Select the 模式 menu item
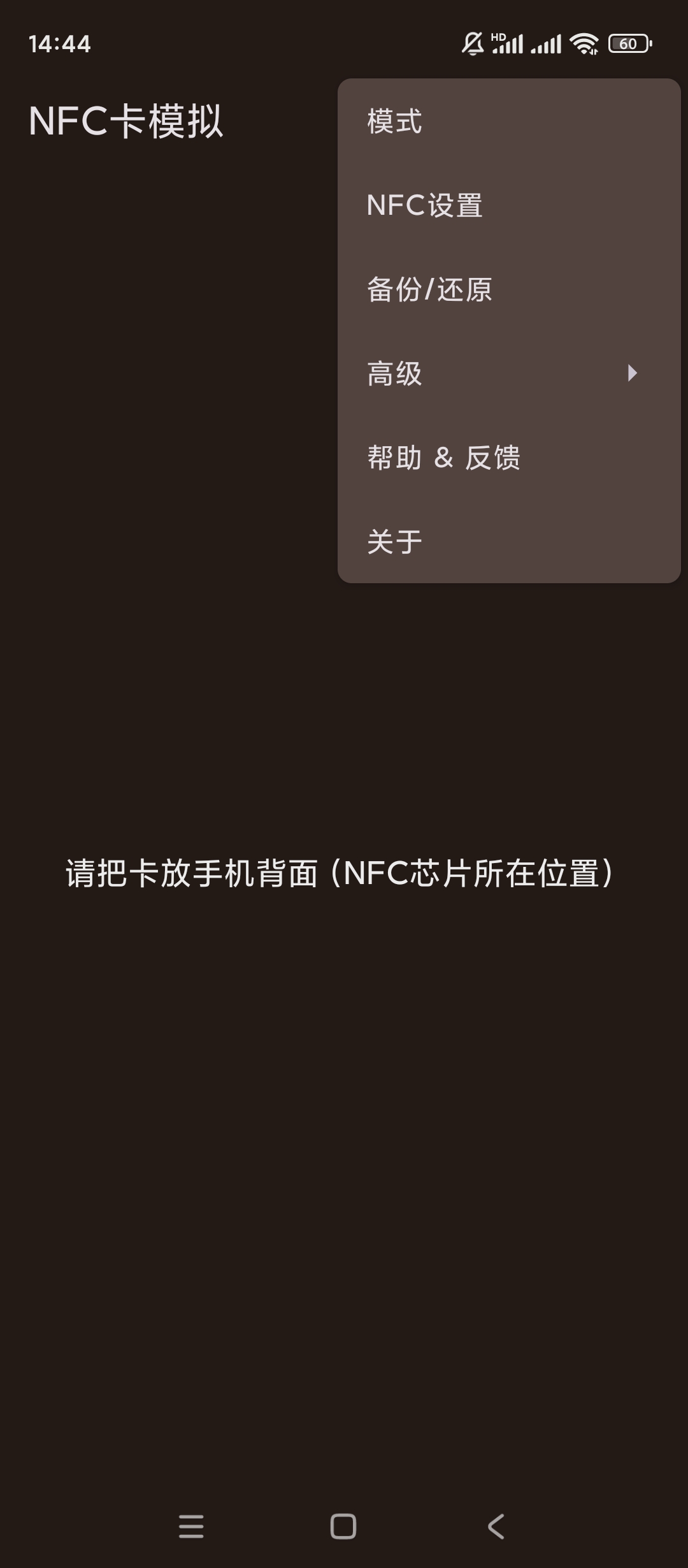Screen dimensions: 688x1568 click(508, 121)
